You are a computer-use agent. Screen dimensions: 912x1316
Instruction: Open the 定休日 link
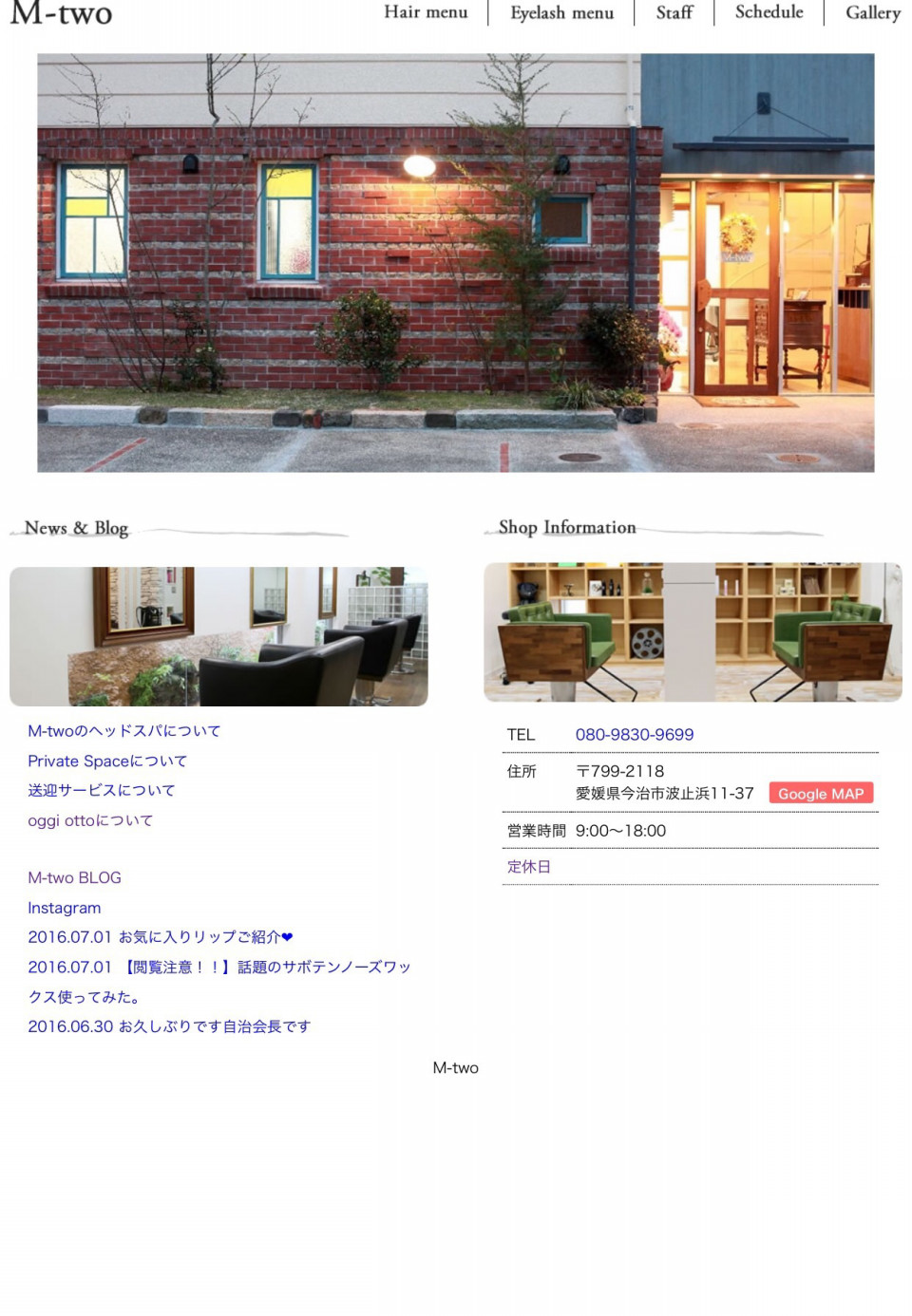point(528,867)
